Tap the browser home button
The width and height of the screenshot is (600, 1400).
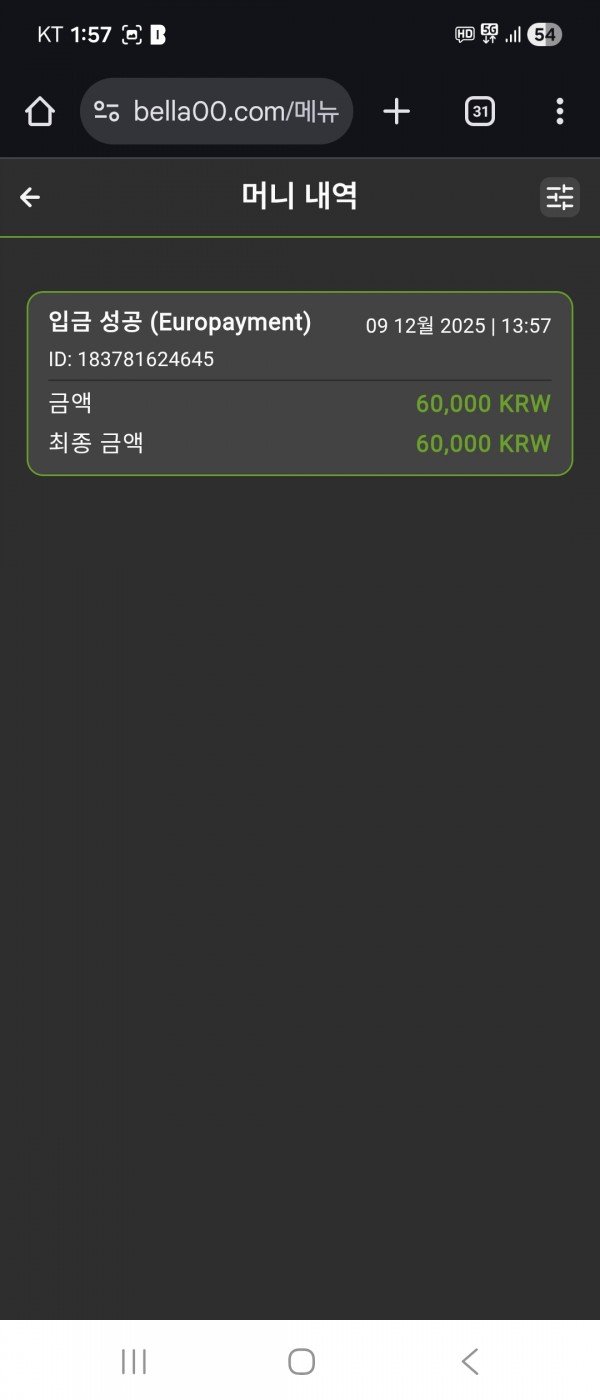pos(40,112)
